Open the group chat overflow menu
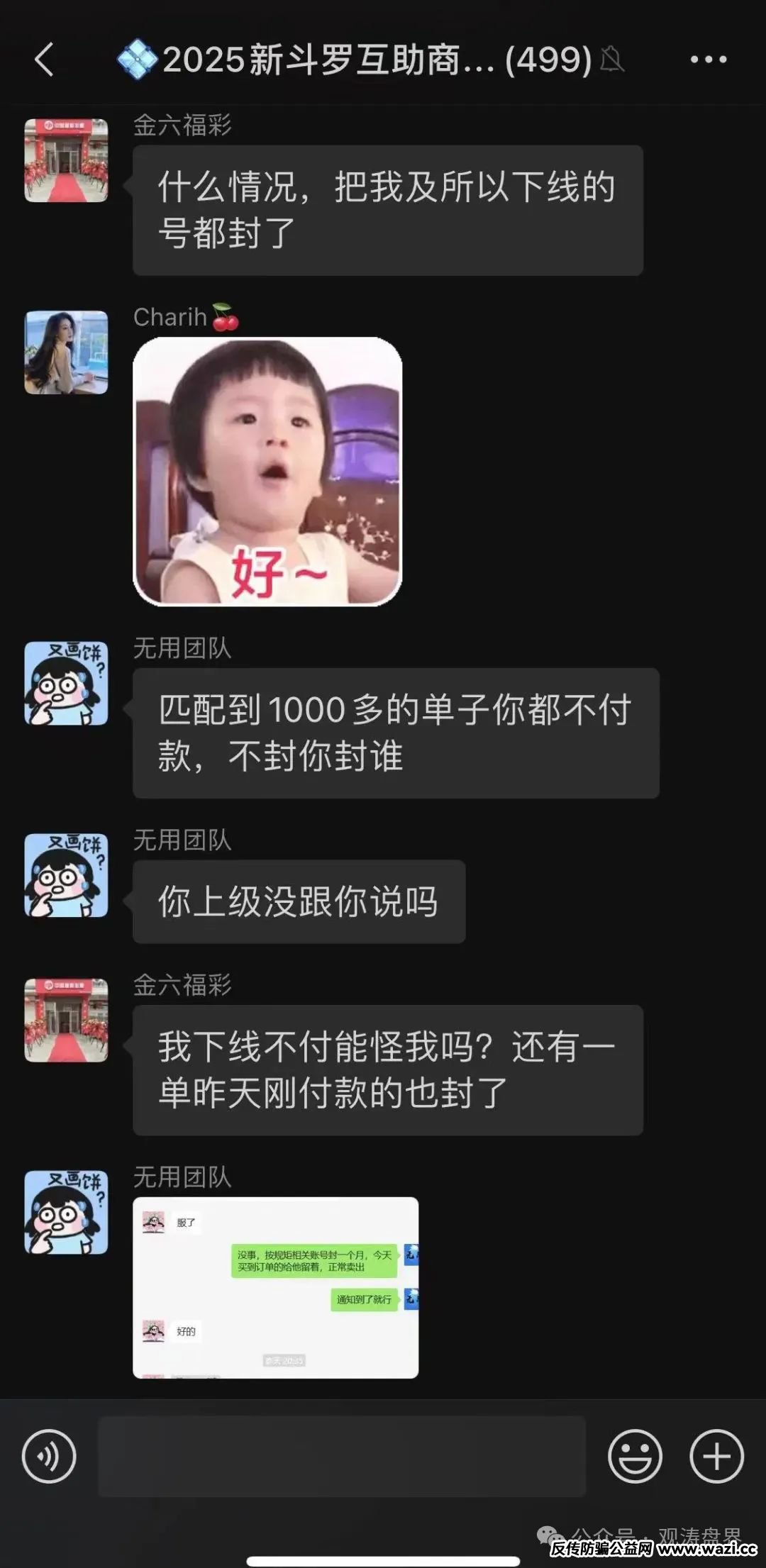The width and height of the screenshot is (766, 1568). point(708,60)
